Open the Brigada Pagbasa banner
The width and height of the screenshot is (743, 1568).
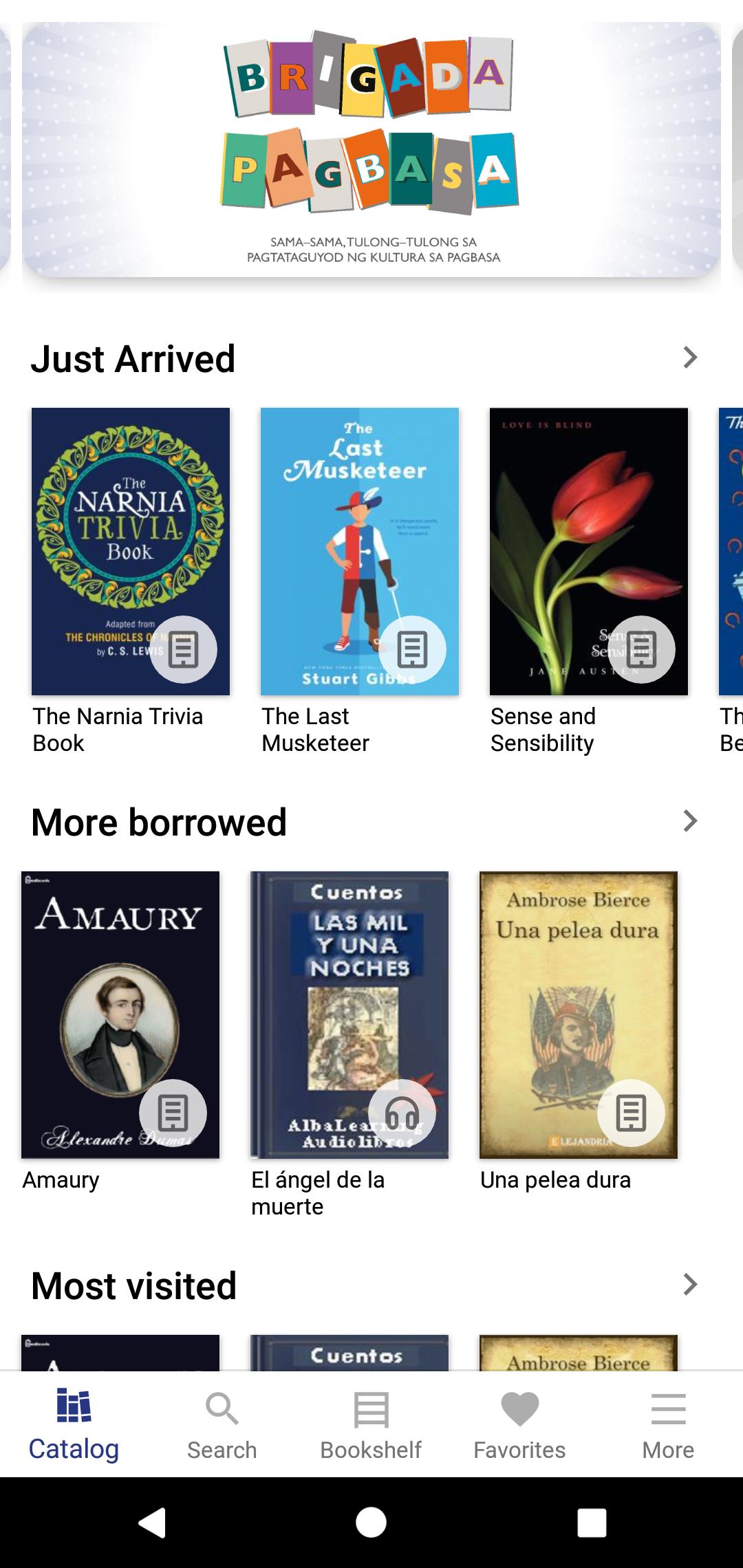pyautogui.click(x=371, y=150)
